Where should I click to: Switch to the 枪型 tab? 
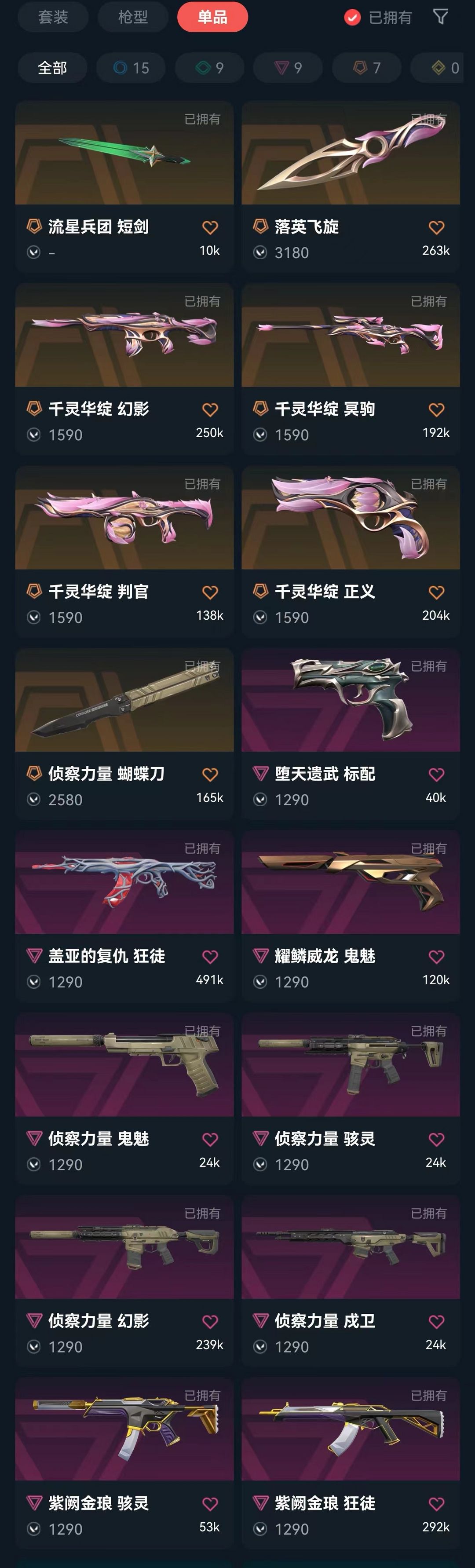pos(133,17)
